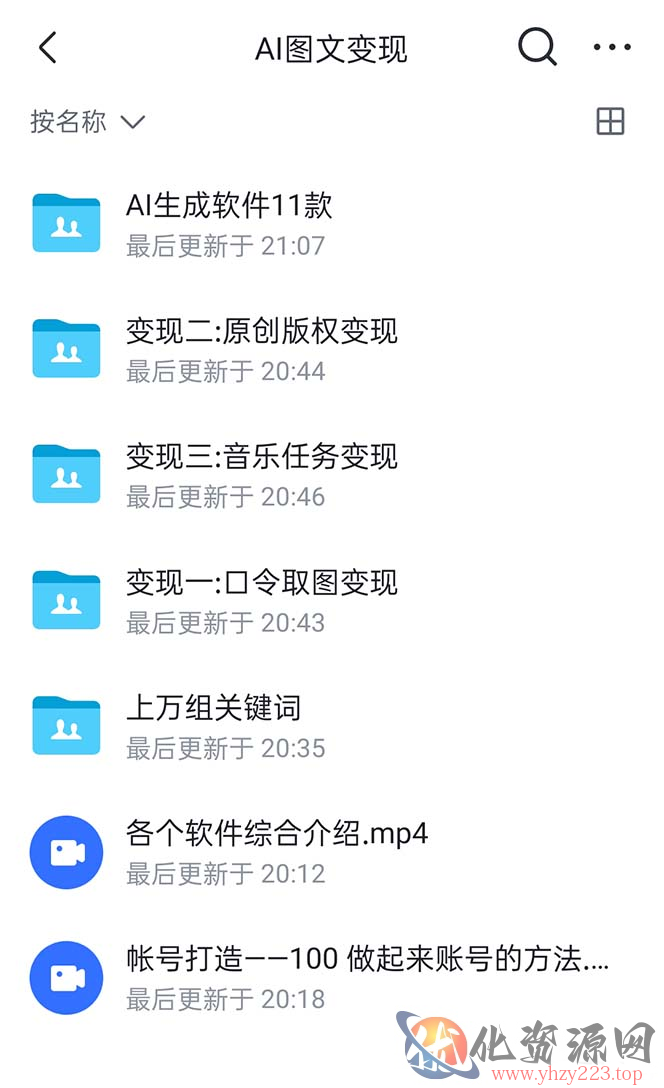Viewport: 664px width, 1088px height.
Task: Open the 变现二:原创版权变现 folder
Action: (332, 349)
